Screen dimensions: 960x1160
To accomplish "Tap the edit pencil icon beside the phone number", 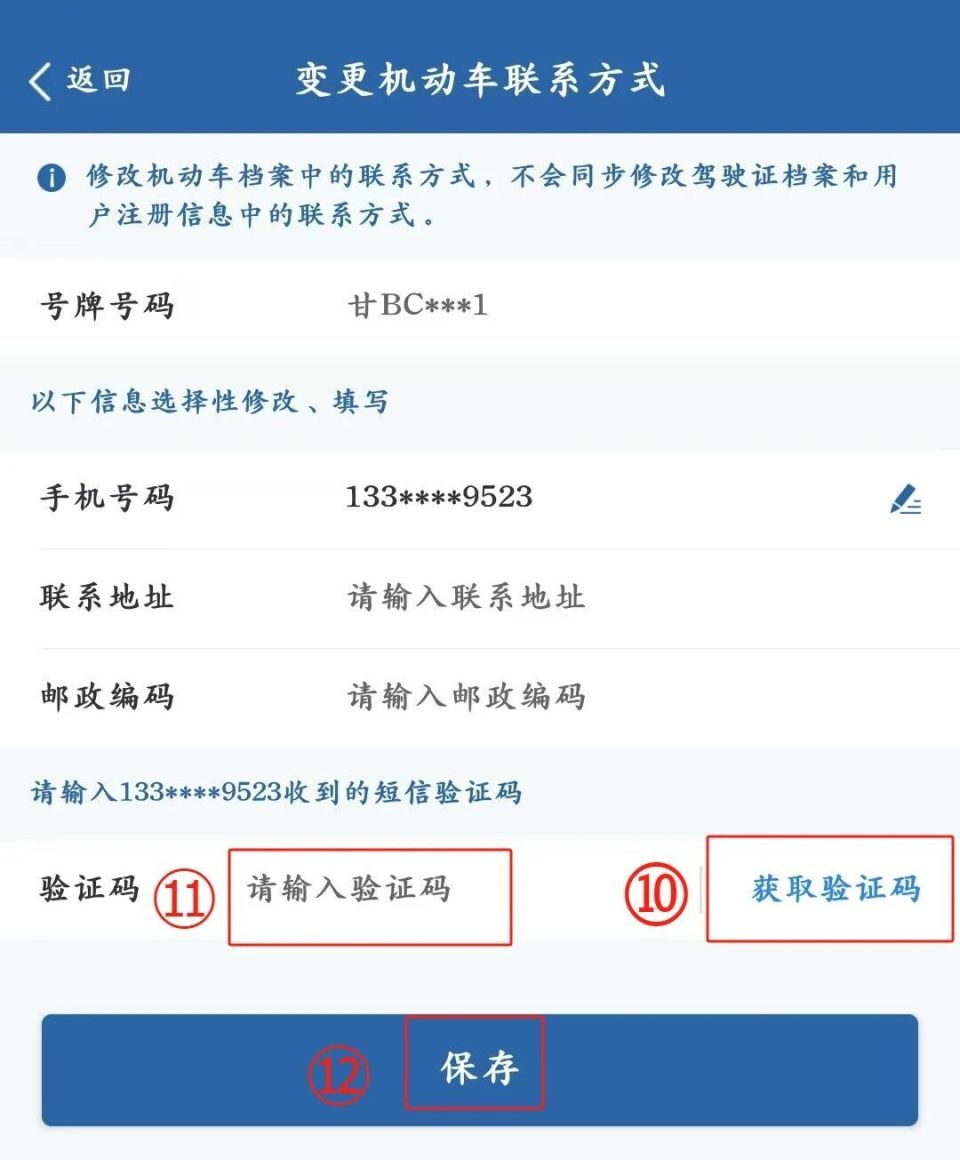I will coord(905,502).
